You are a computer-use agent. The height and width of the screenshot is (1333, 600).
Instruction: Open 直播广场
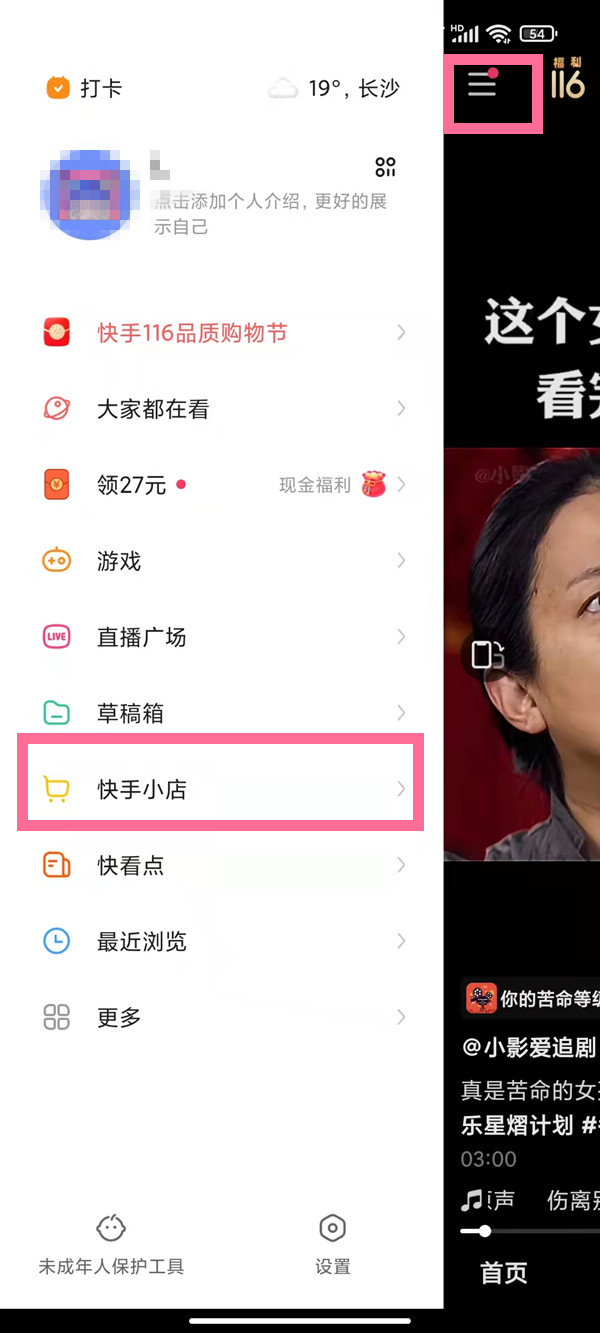pos(221,637)
